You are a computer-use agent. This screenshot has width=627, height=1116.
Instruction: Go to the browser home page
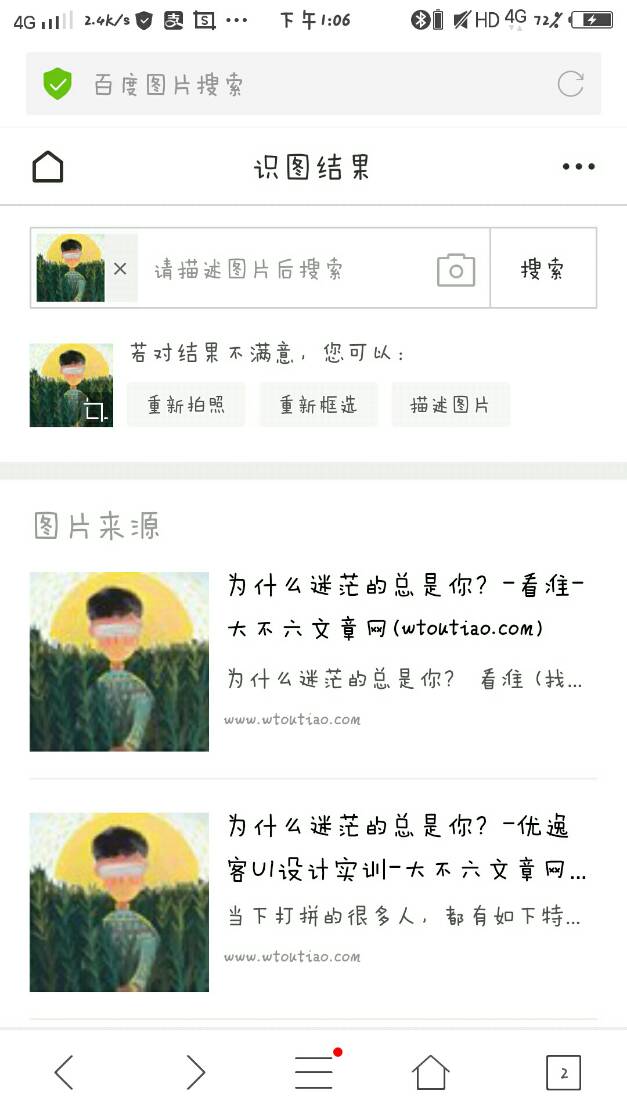tap(431, 1073)
